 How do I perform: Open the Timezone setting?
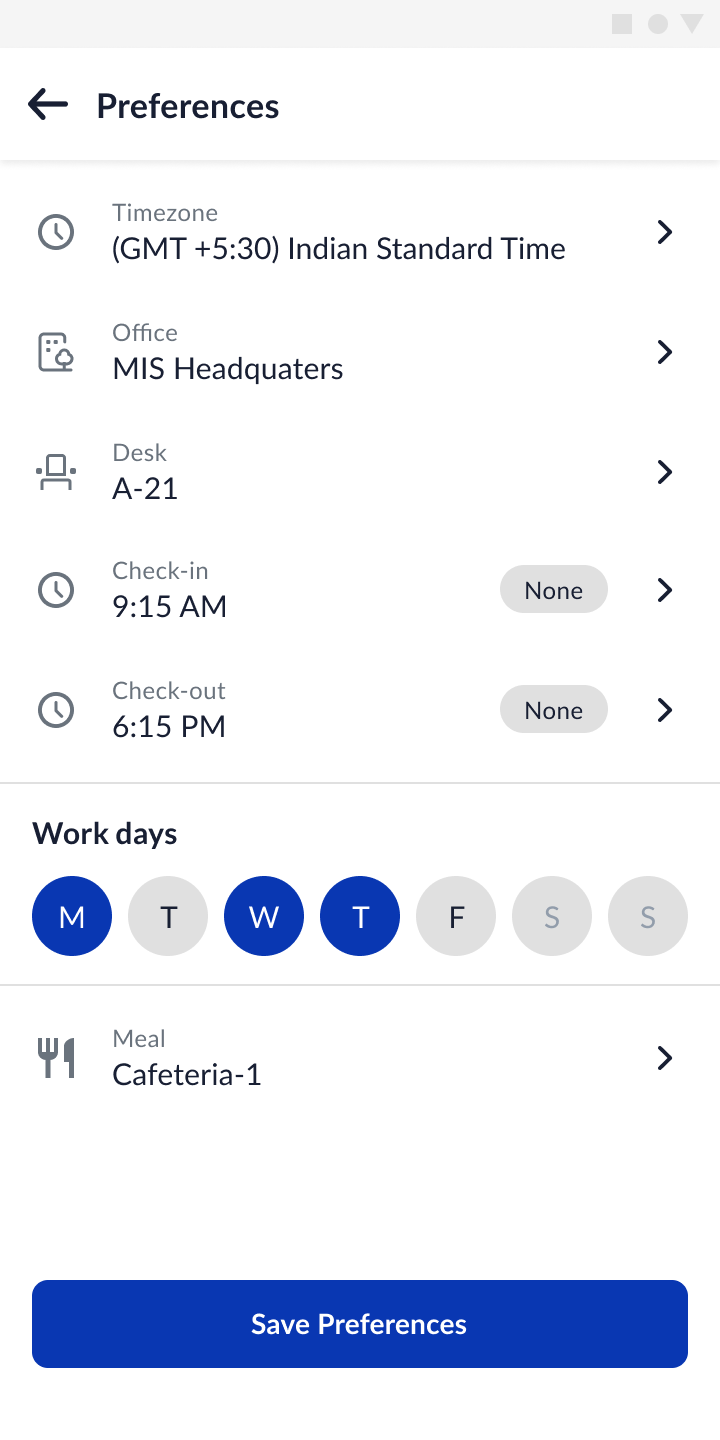[x=358, y=232]
